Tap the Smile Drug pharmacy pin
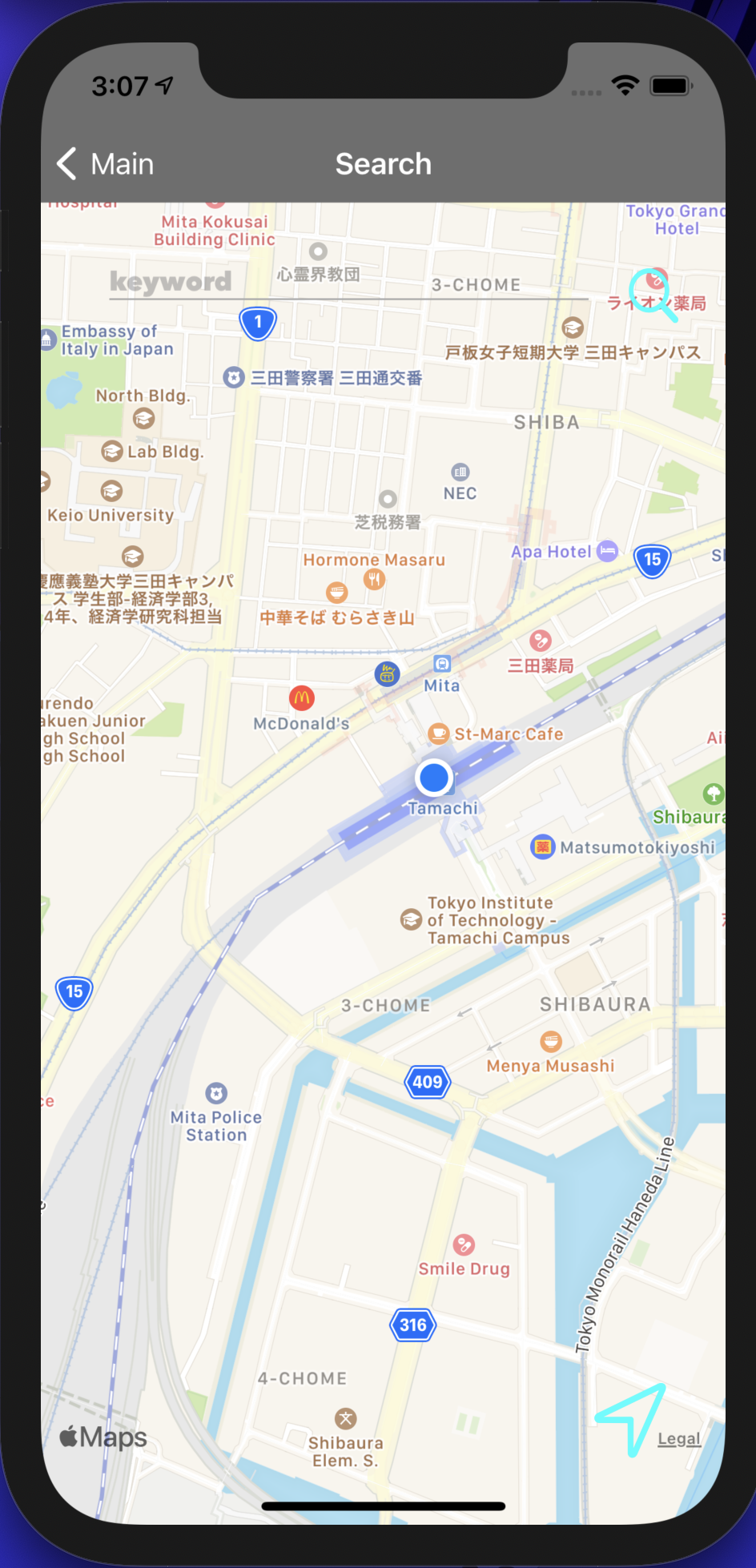This screenshot has width=756, height=1568. (463, 1244)
